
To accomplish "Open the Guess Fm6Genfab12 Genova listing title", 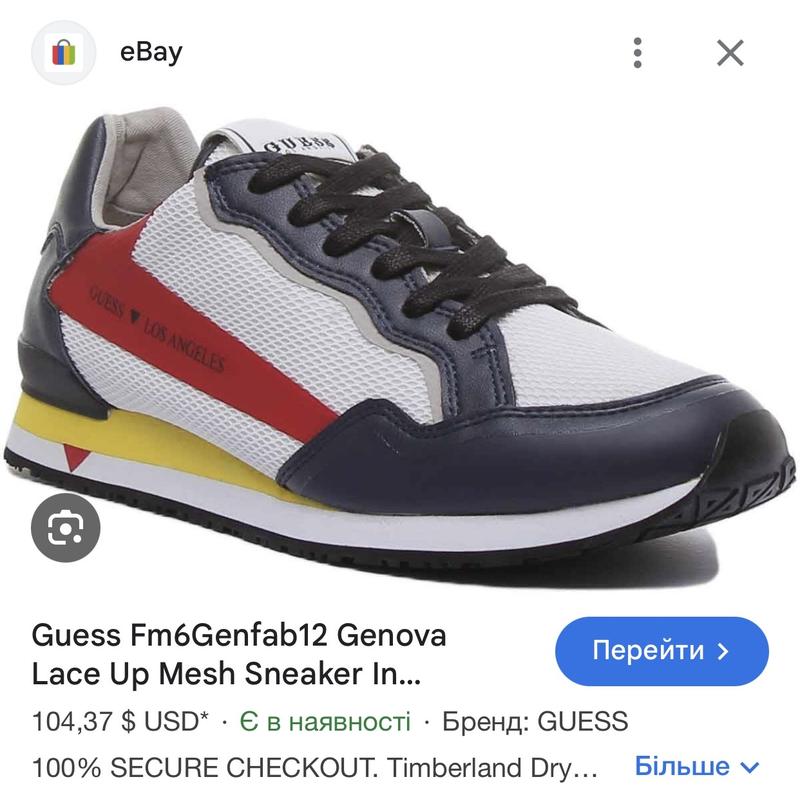I will pos(240,654).
